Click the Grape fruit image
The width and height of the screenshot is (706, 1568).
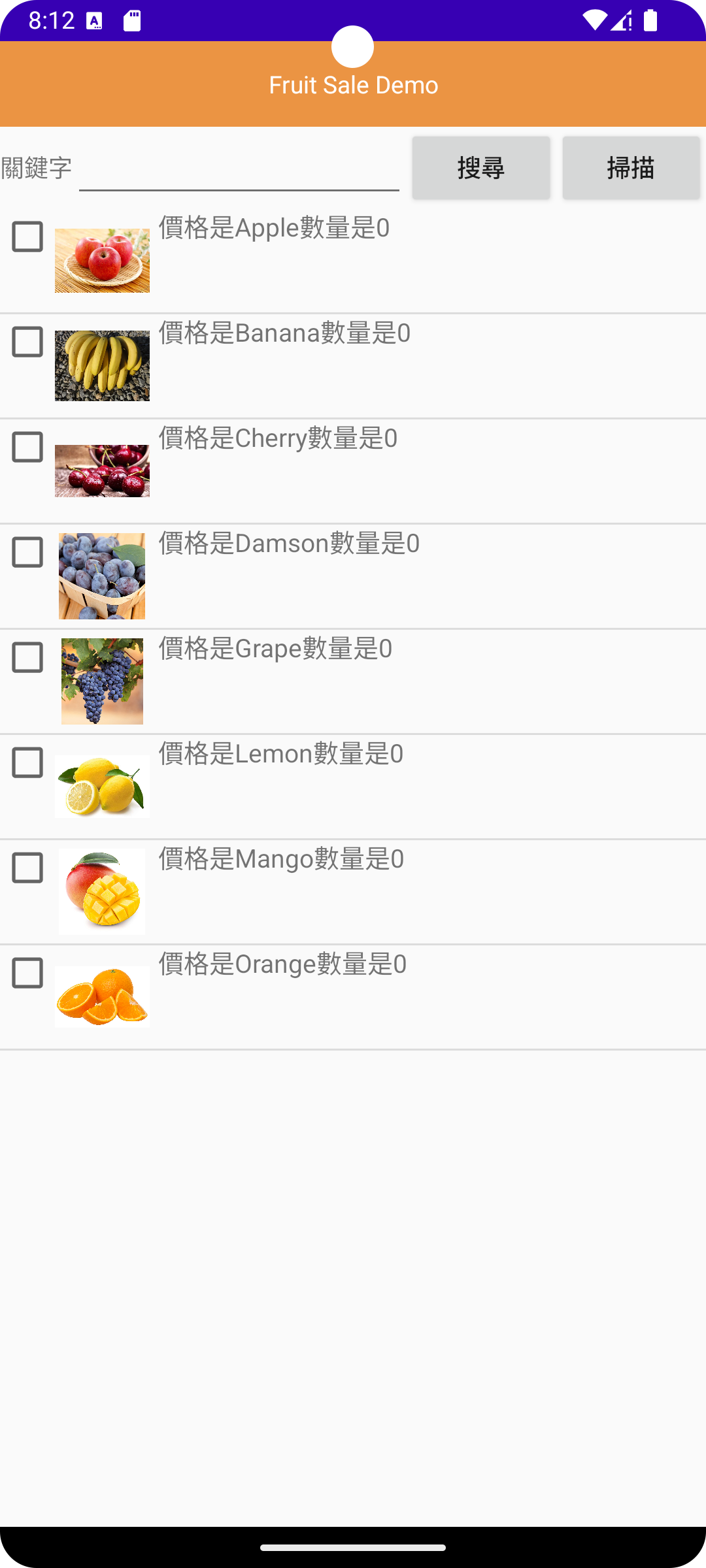coord(101,680)
